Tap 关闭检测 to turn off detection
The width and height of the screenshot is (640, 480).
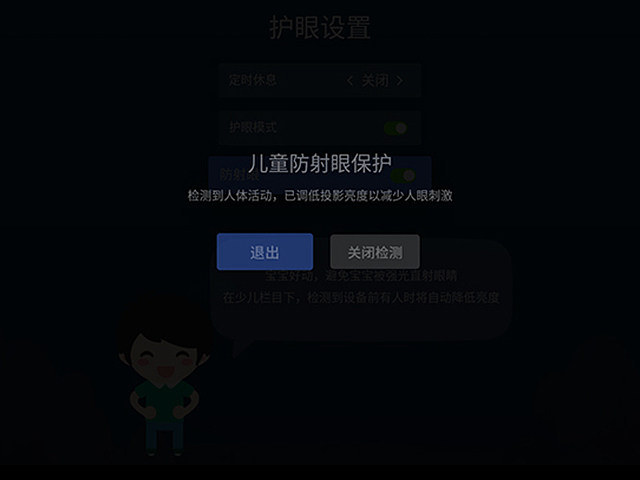pyautogui.click(x=375, y=252)
